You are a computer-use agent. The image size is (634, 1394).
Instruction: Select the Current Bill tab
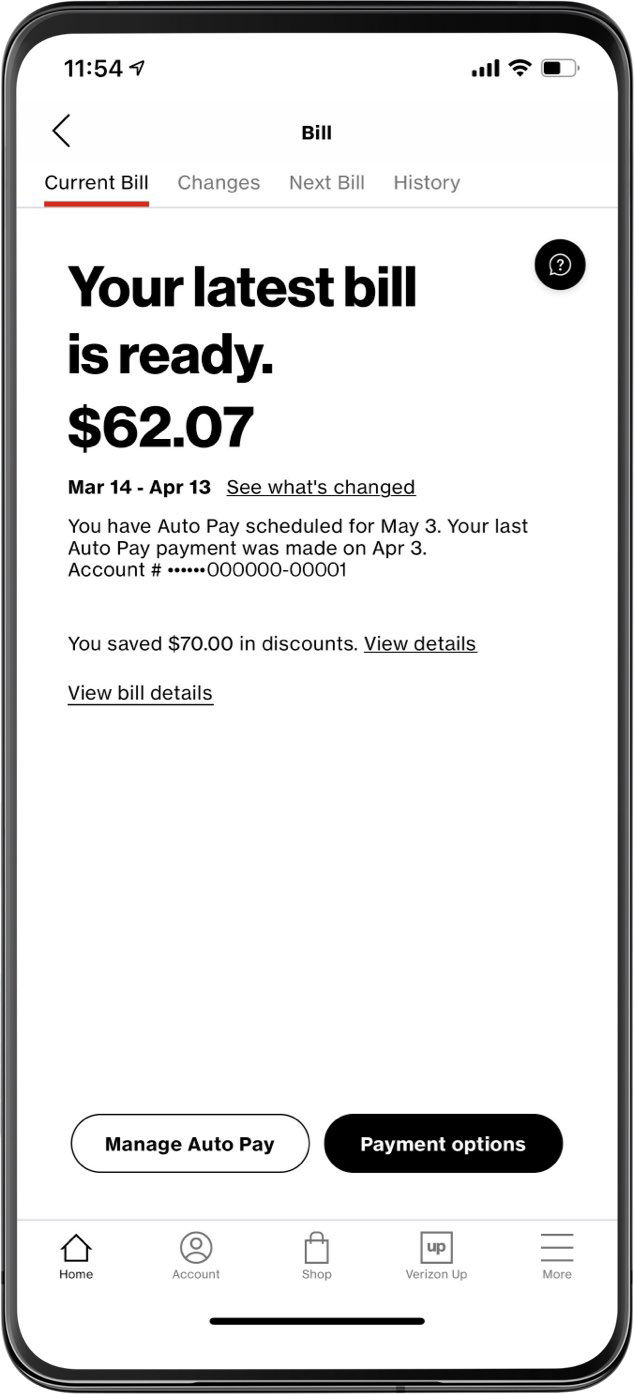click(97, 183)
